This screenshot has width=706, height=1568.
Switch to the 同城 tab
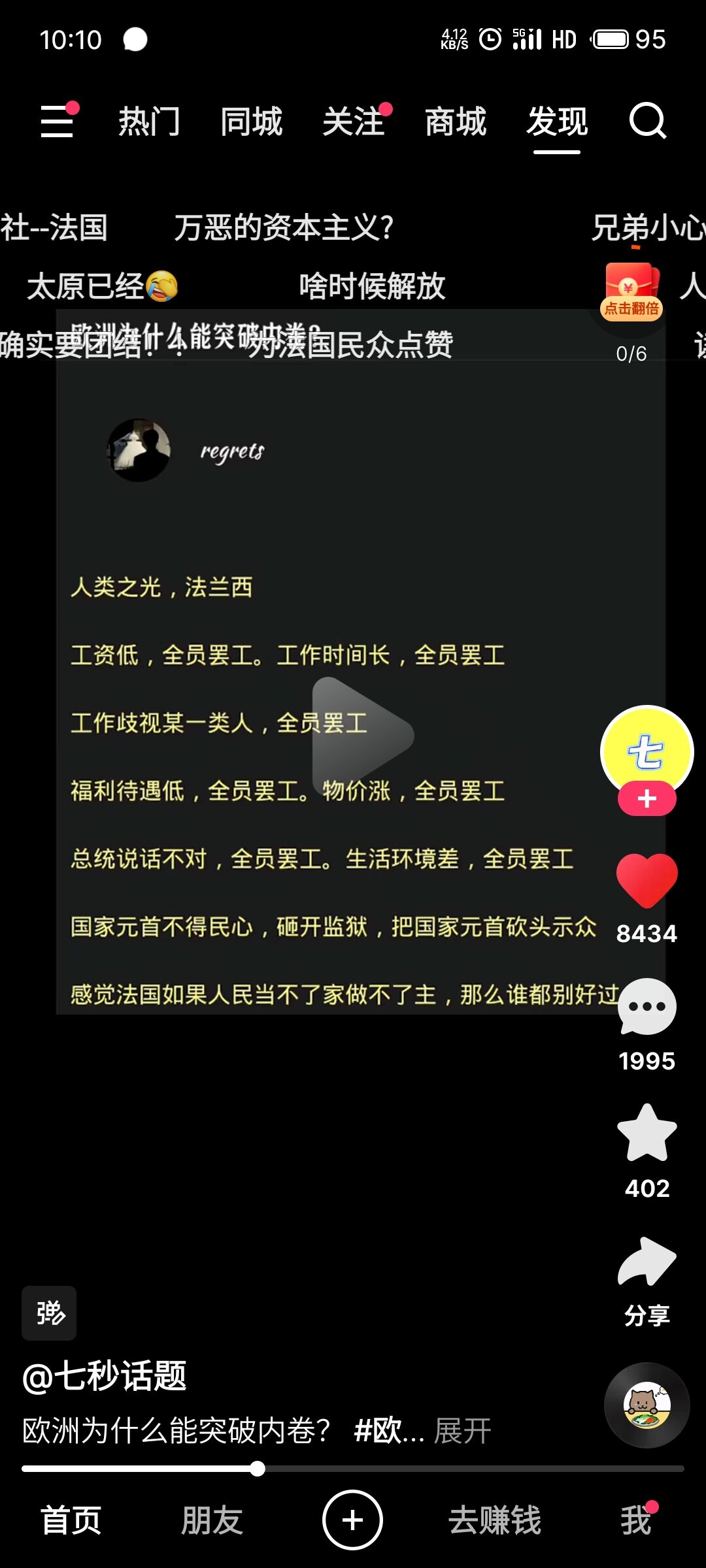point(251,122)
